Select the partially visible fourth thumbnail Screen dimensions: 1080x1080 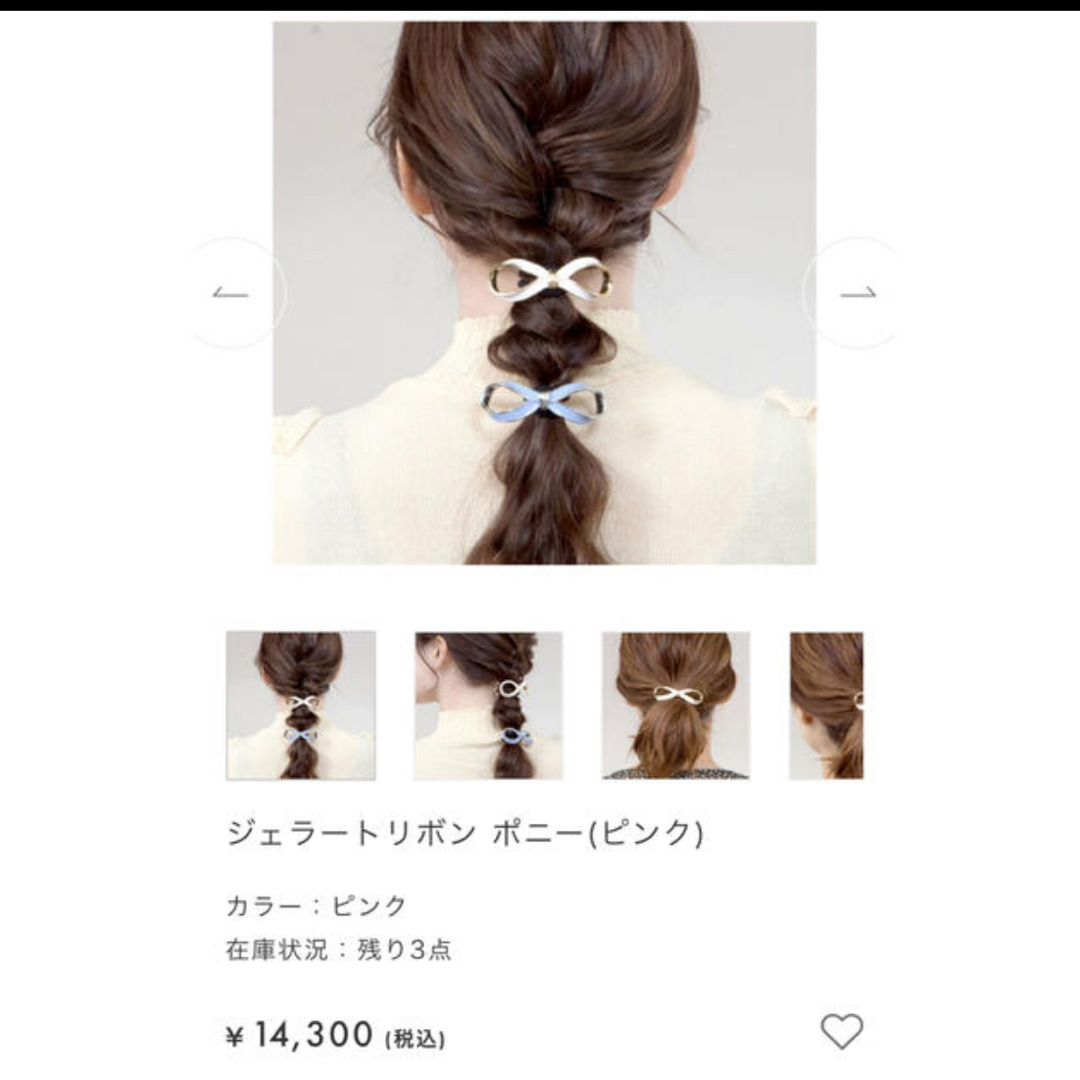point(827,705)
